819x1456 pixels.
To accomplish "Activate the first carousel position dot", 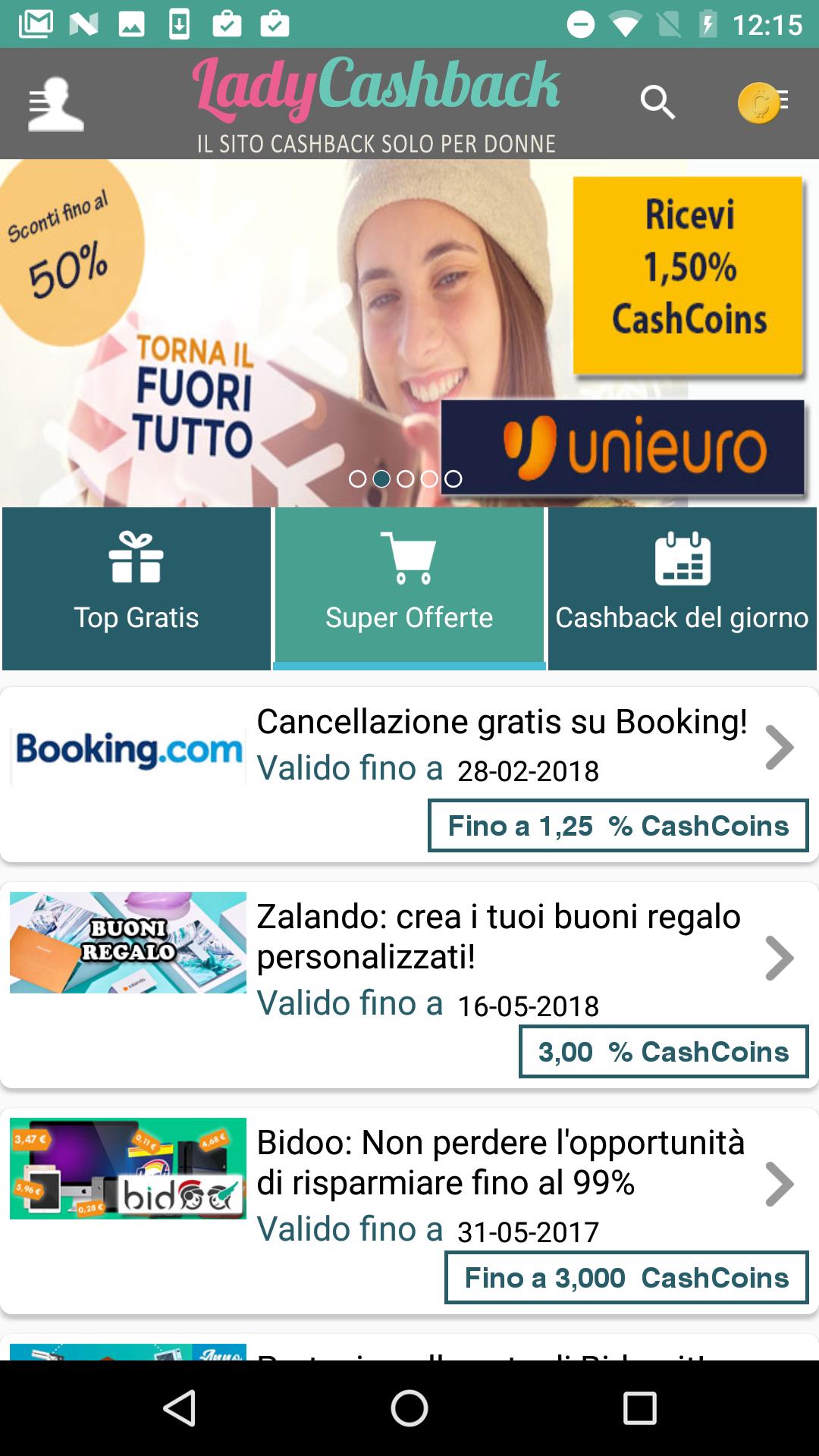I will click(357, 479).
